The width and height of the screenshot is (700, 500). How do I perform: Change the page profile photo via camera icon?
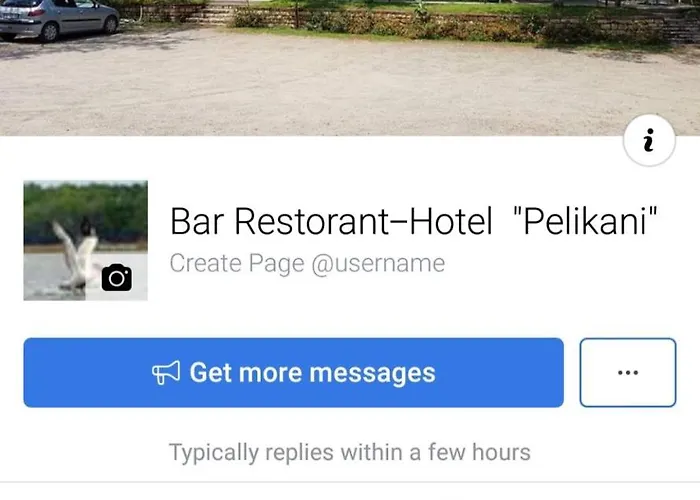tap(116, 277)
